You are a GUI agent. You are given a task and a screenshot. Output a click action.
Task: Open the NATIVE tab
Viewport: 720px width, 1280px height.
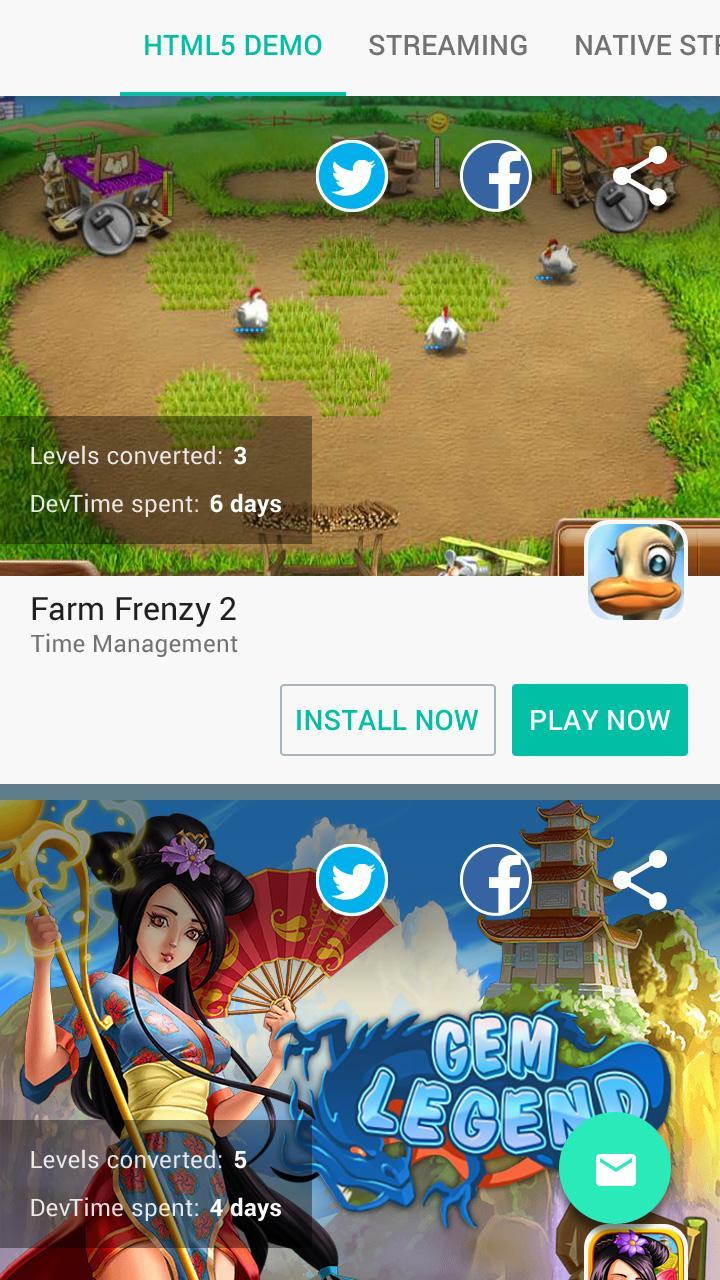(645, 46)
